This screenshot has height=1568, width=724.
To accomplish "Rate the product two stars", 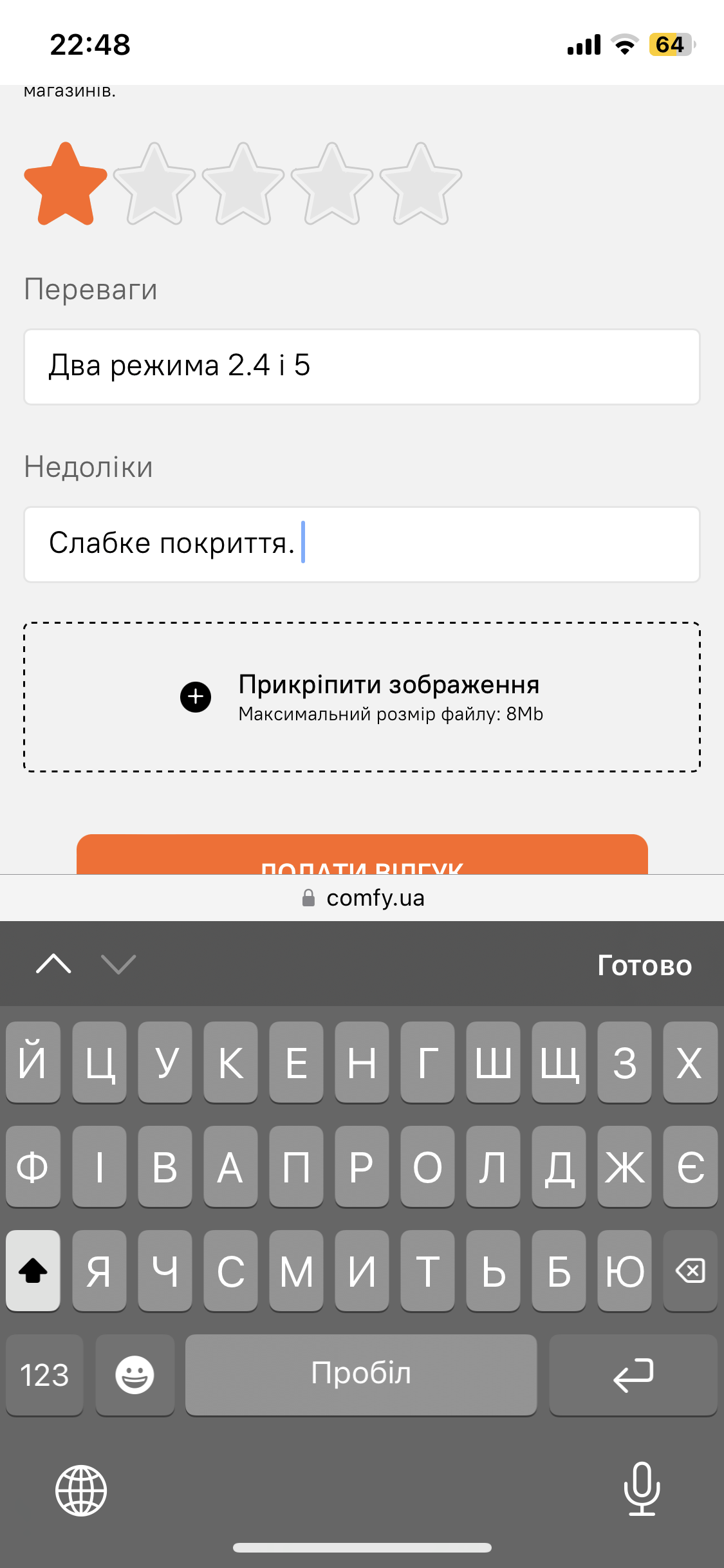I will [154, 185].
